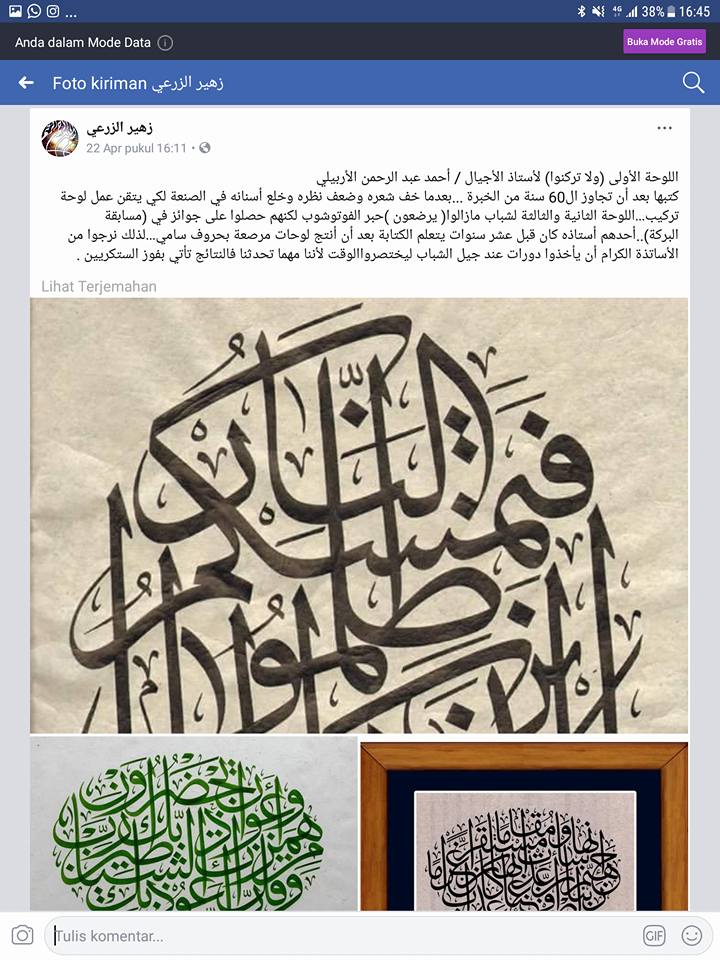Open the large black calligraphy photo

[x=359, y=515]
